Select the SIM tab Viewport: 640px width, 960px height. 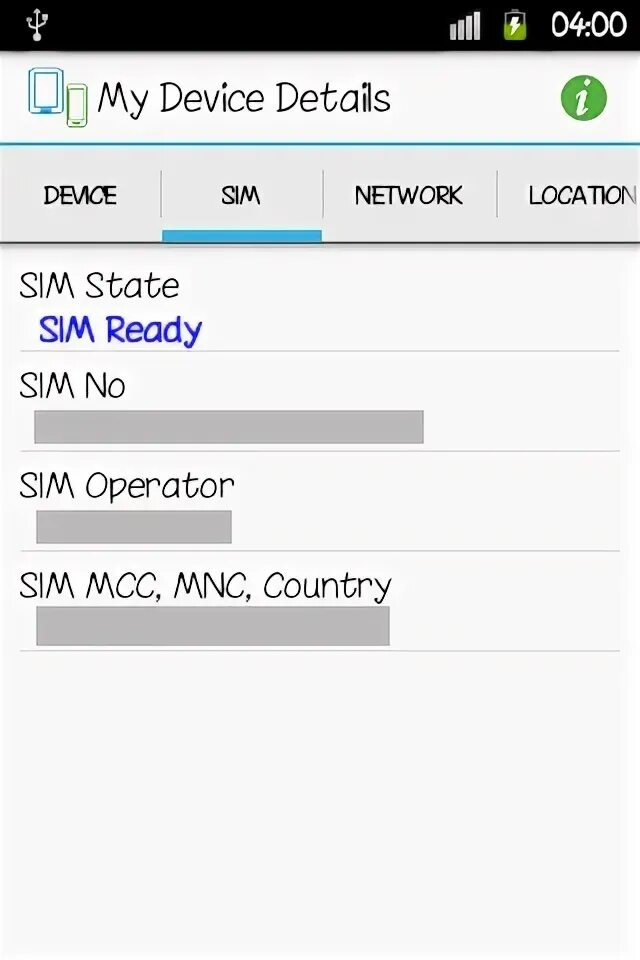(x=241, y=195)
